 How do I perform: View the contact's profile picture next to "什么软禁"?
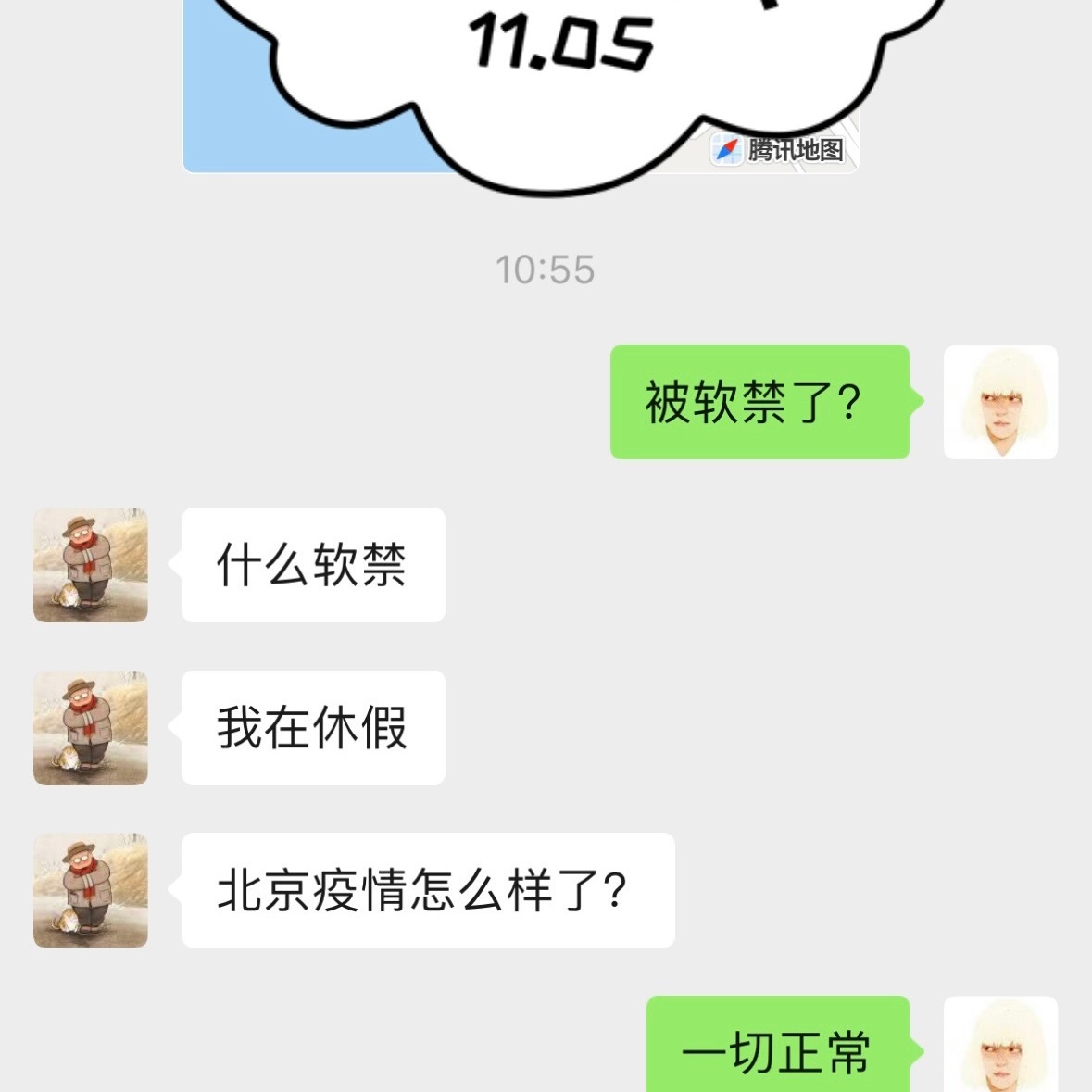pos(91,565)
